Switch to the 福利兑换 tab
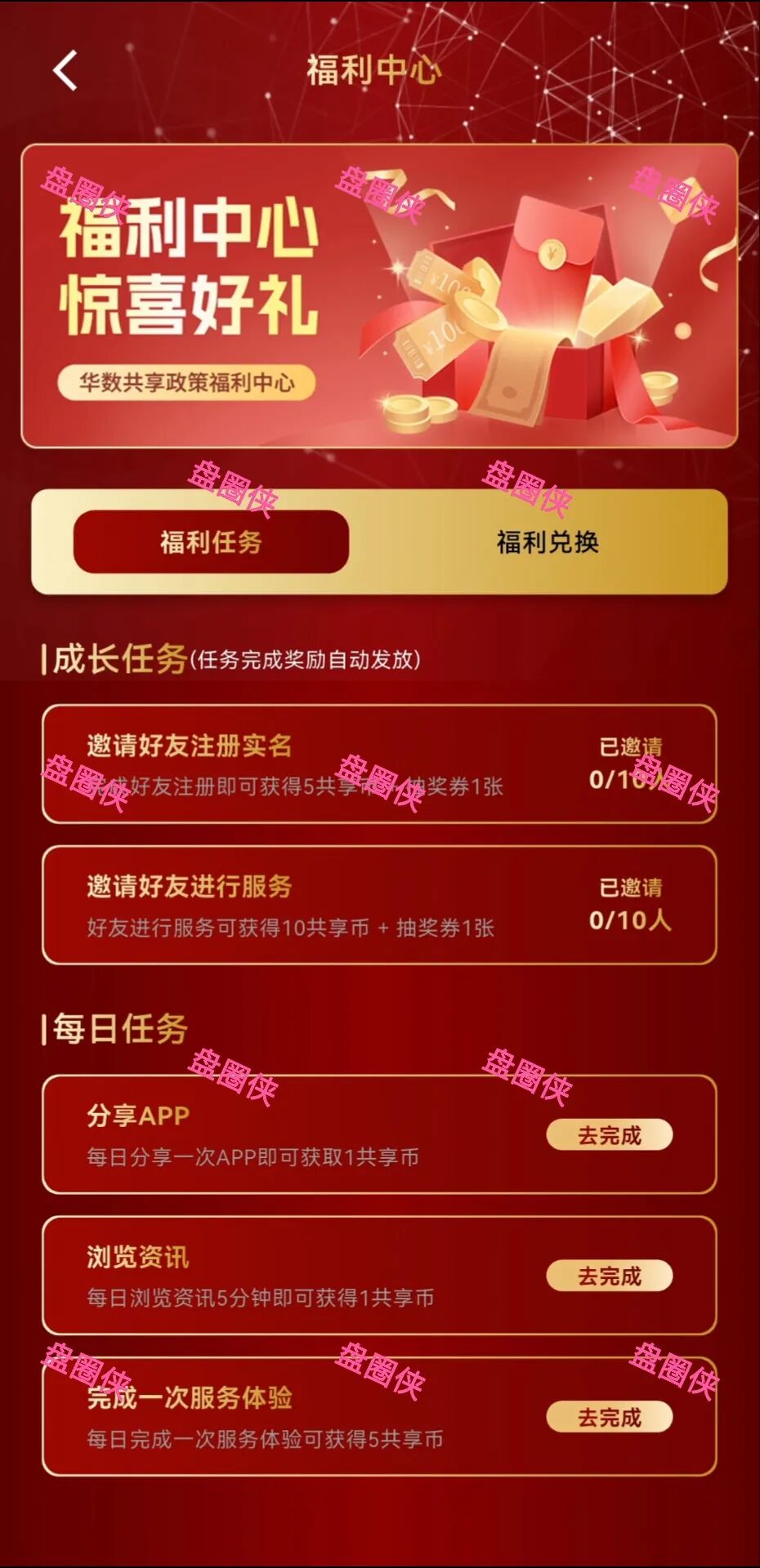The image size is (760, 1568). coord(548,541)
